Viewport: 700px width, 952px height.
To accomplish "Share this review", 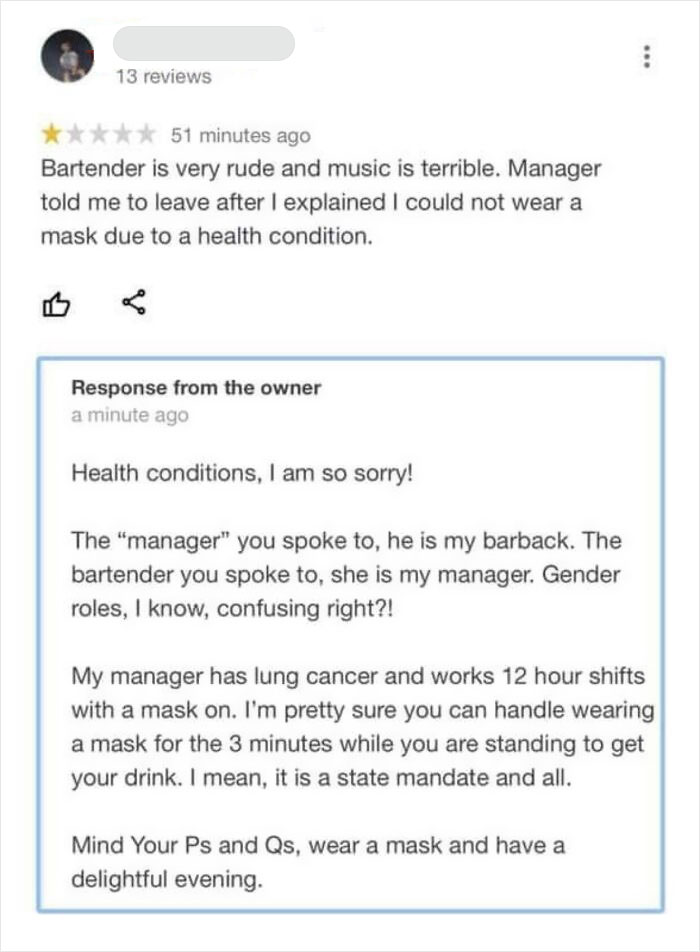I will click(133, 302).
